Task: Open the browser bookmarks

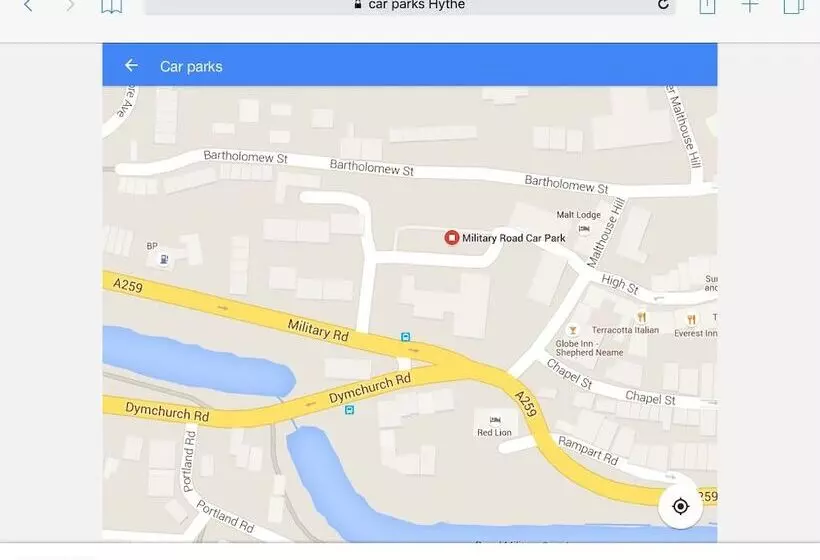Action: tap(111, 6)
